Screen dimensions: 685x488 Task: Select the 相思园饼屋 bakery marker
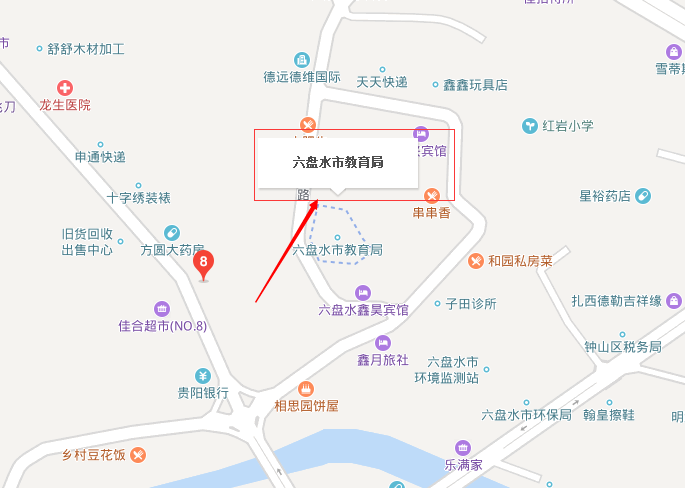pos(306,388)
